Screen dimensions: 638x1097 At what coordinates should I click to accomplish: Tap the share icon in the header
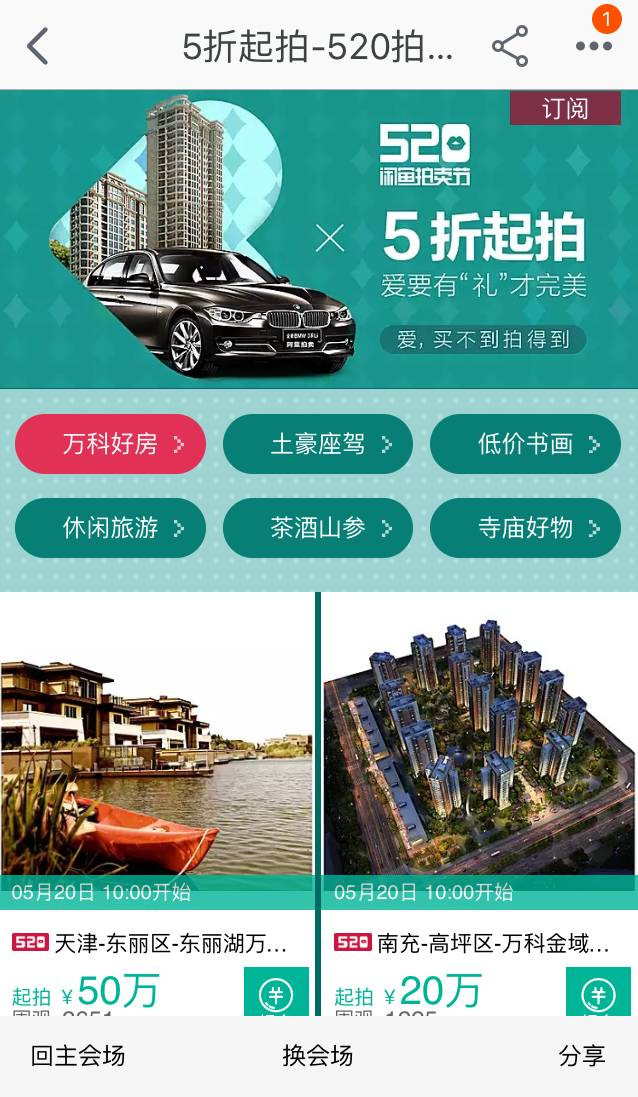point(510,46)
